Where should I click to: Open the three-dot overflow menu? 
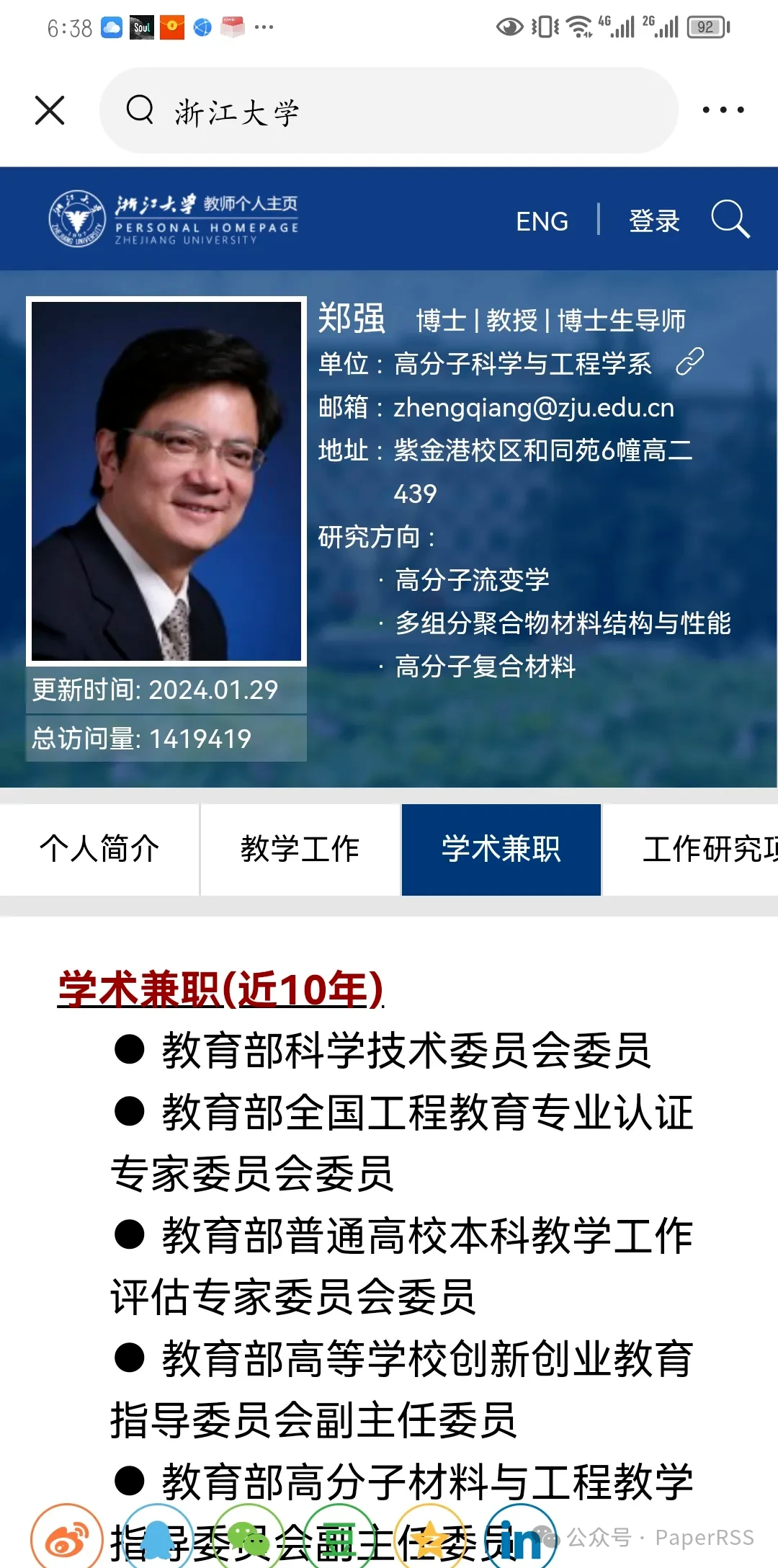pyautogui.click(x=723, y=110)
